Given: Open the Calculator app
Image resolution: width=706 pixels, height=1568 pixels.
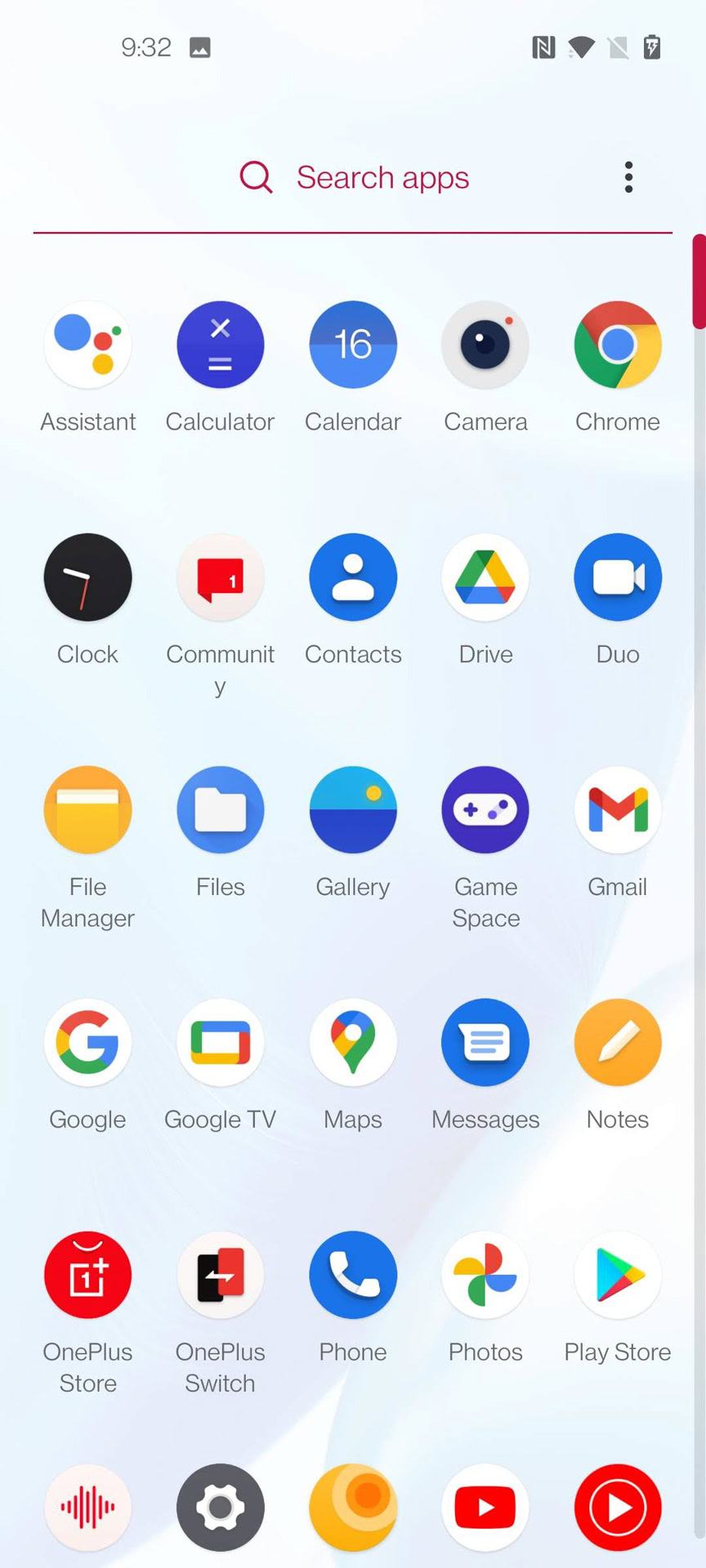Looking at the screenshot, I should pyautogui.click(x=220, y=345).
